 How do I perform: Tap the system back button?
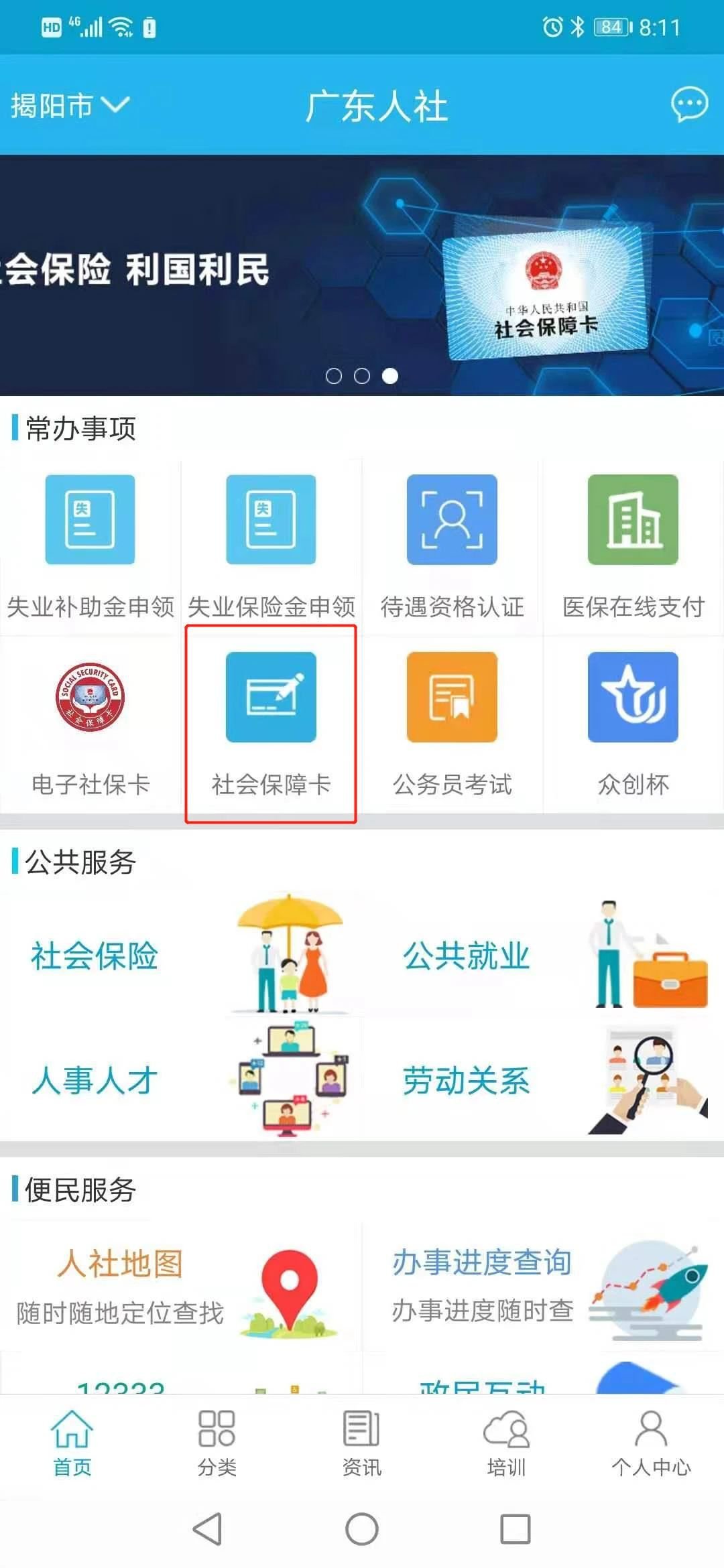click(x=208, y=1529)
